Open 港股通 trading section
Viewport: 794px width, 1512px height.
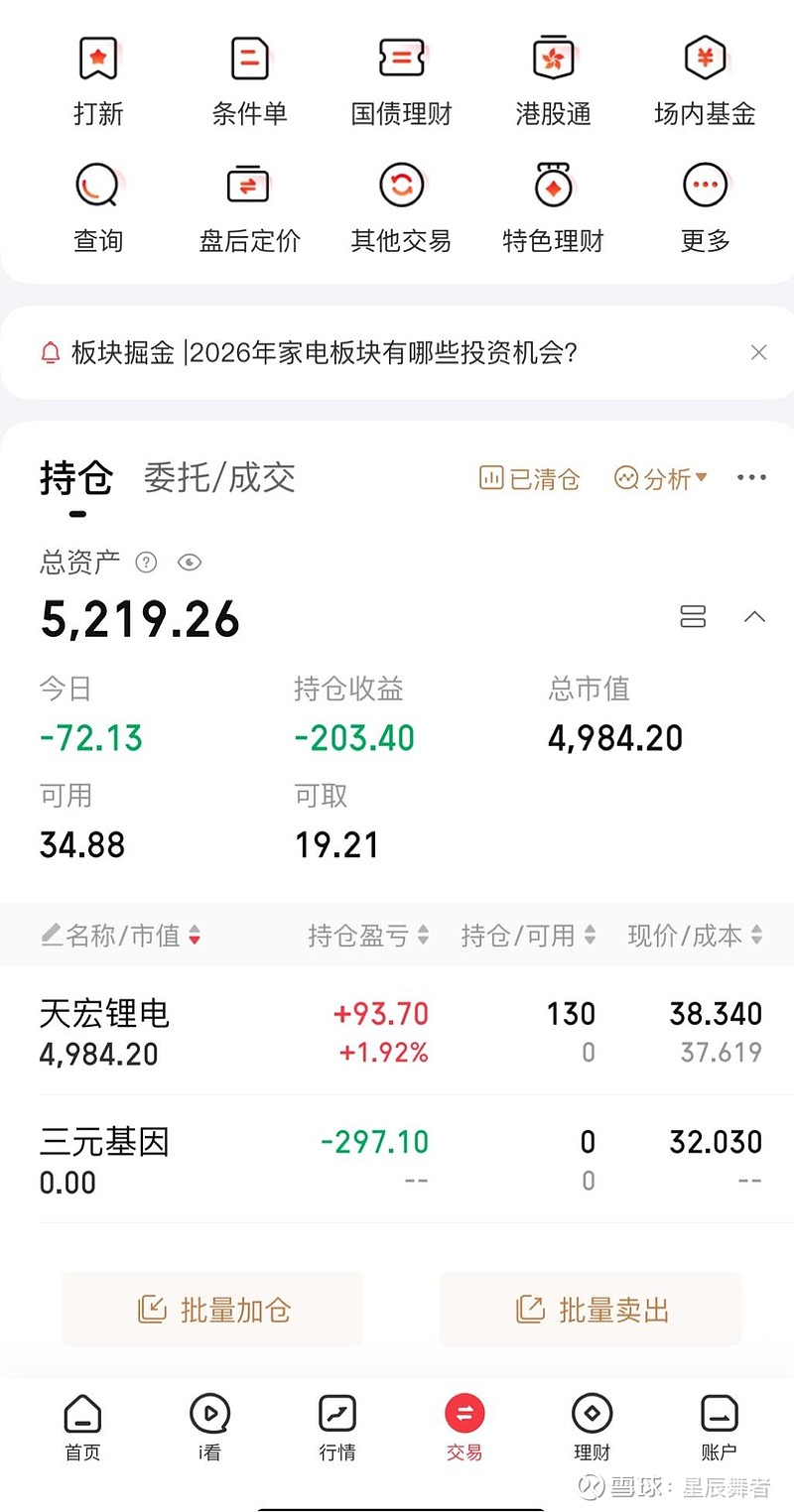coord(553,80)
